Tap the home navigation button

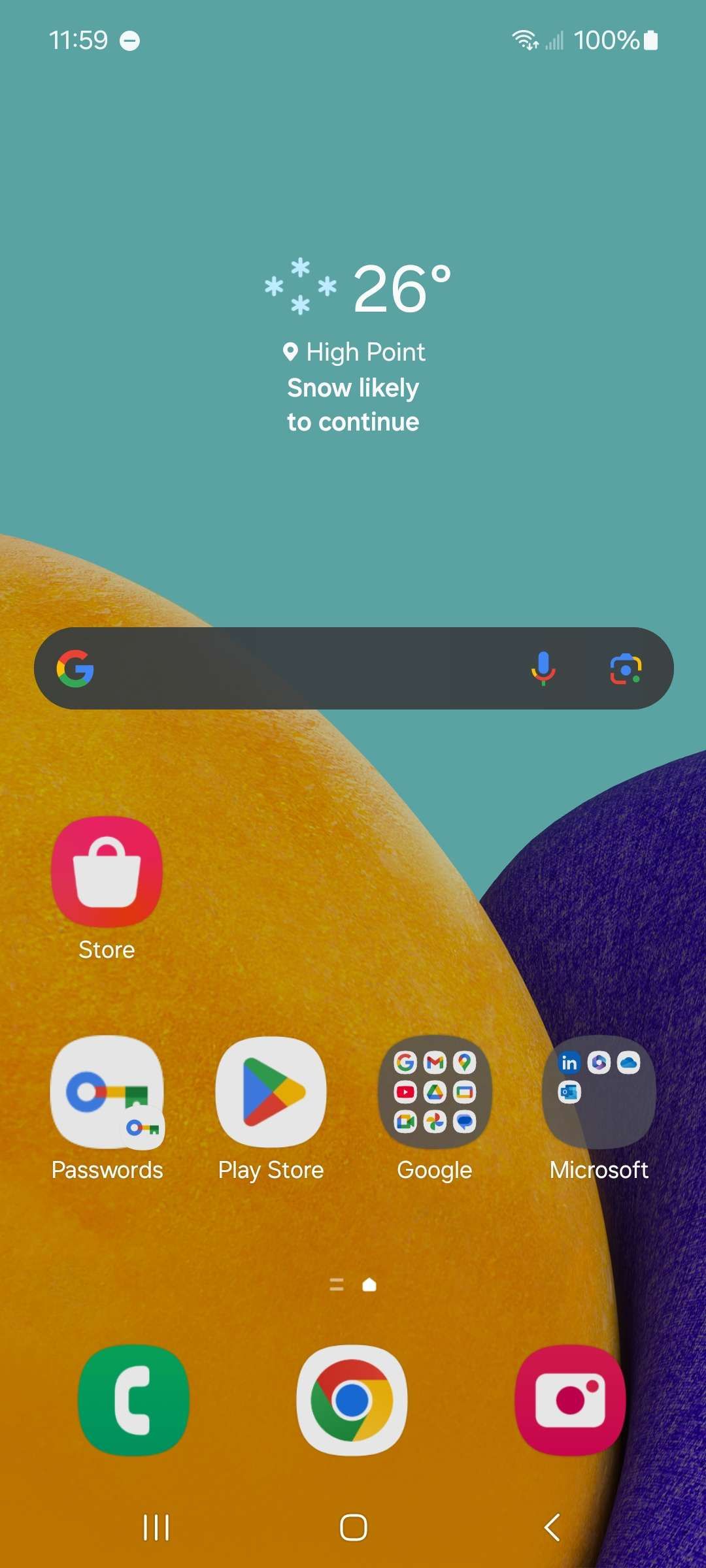(x=354, y=1527)
